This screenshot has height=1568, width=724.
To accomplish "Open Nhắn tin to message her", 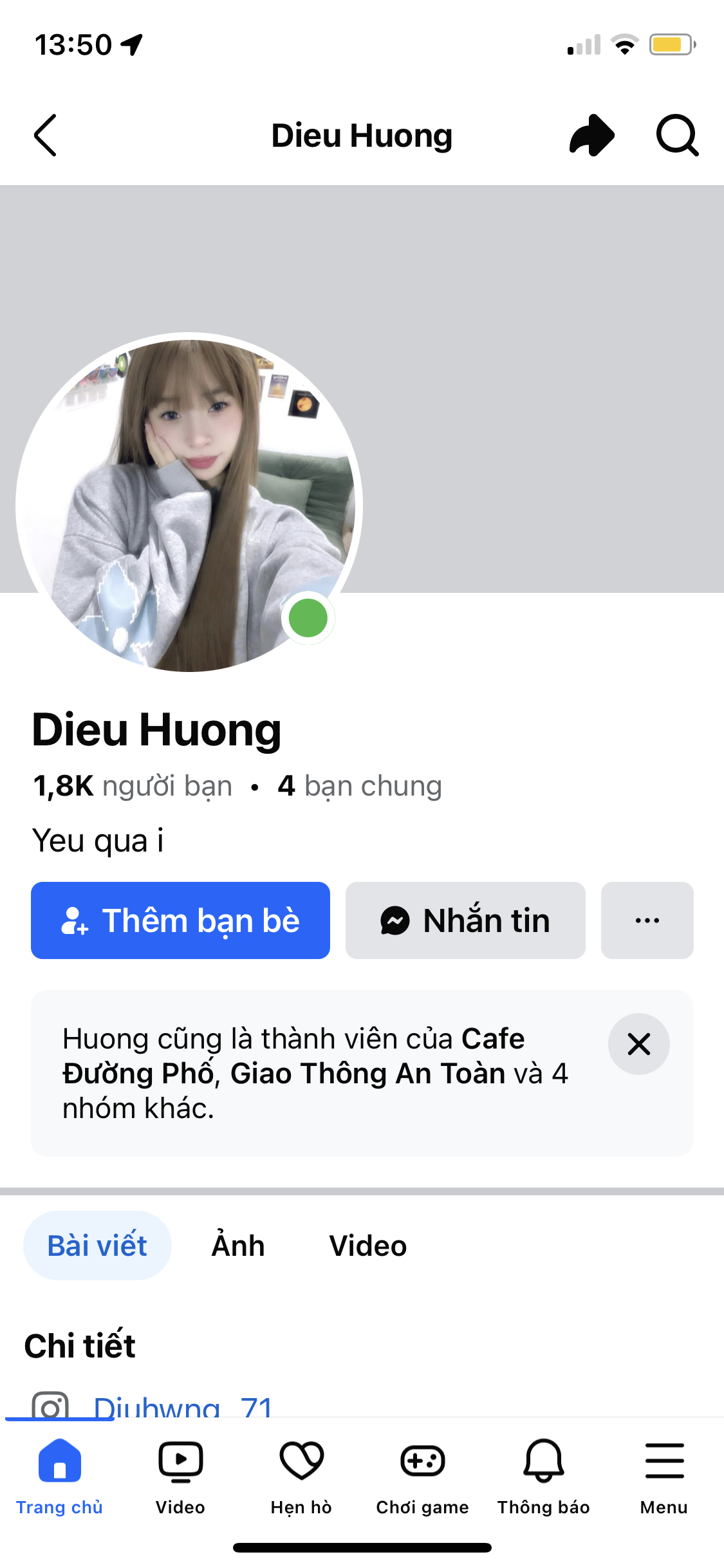I will click(x=465, y=920).
